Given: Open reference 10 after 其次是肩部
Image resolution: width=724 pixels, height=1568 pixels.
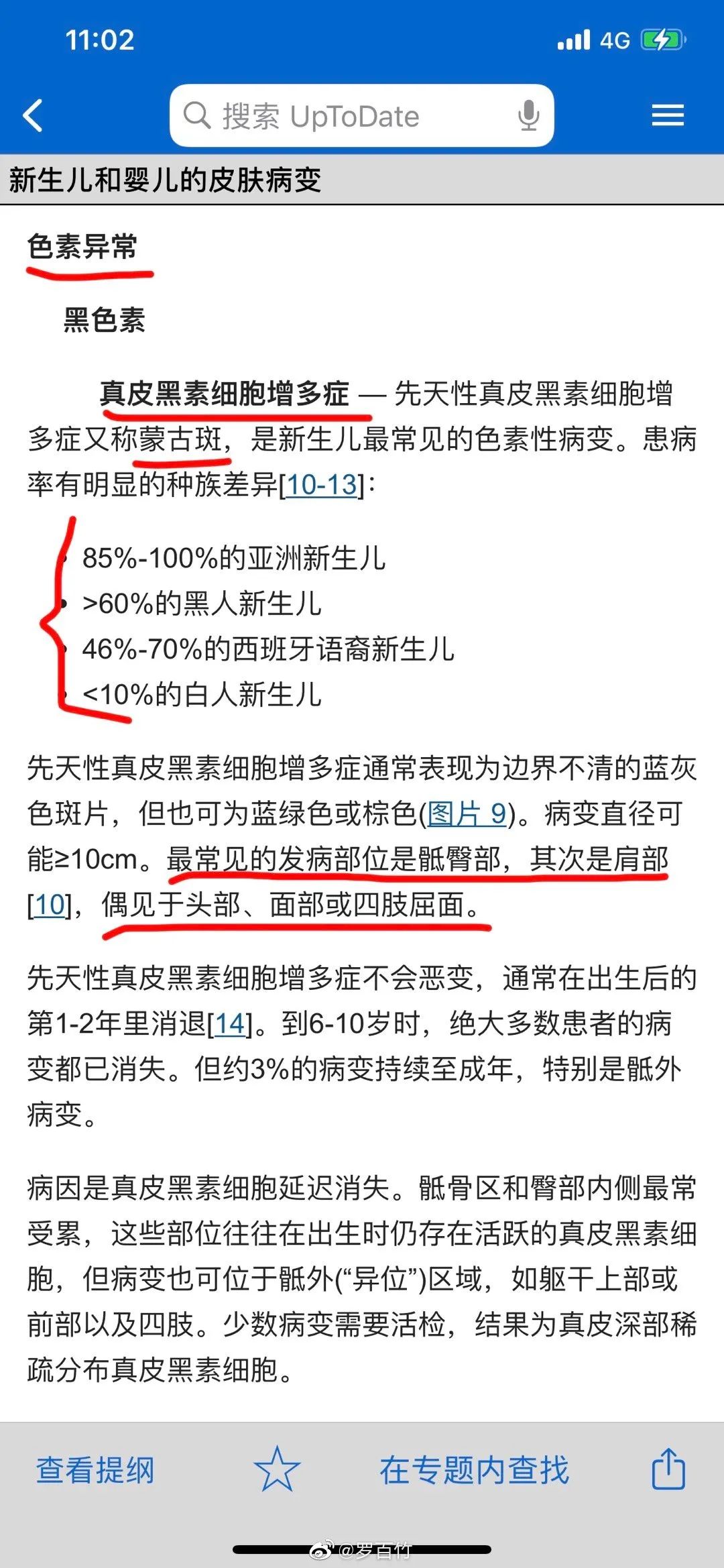Looking at the screenshot, I should tap(49, 905).
